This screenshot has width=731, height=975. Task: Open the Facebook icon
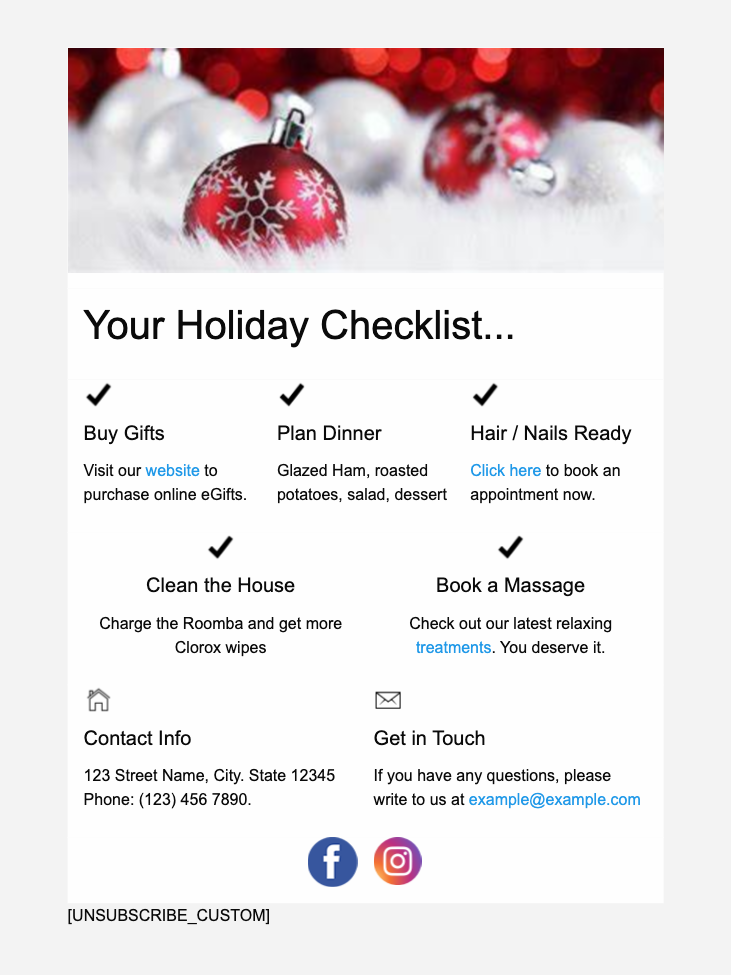pos(333,861)
